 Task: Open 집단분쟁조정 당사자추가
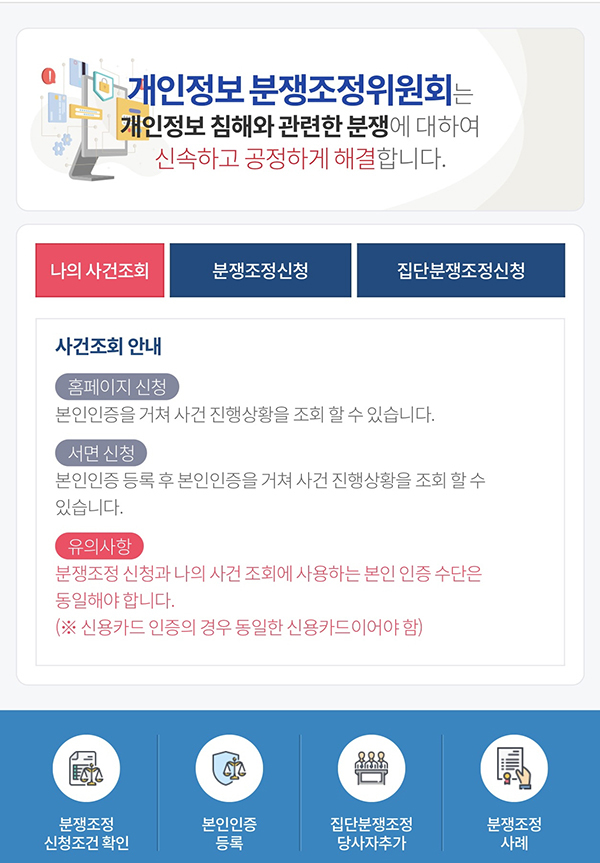[372, 790]
